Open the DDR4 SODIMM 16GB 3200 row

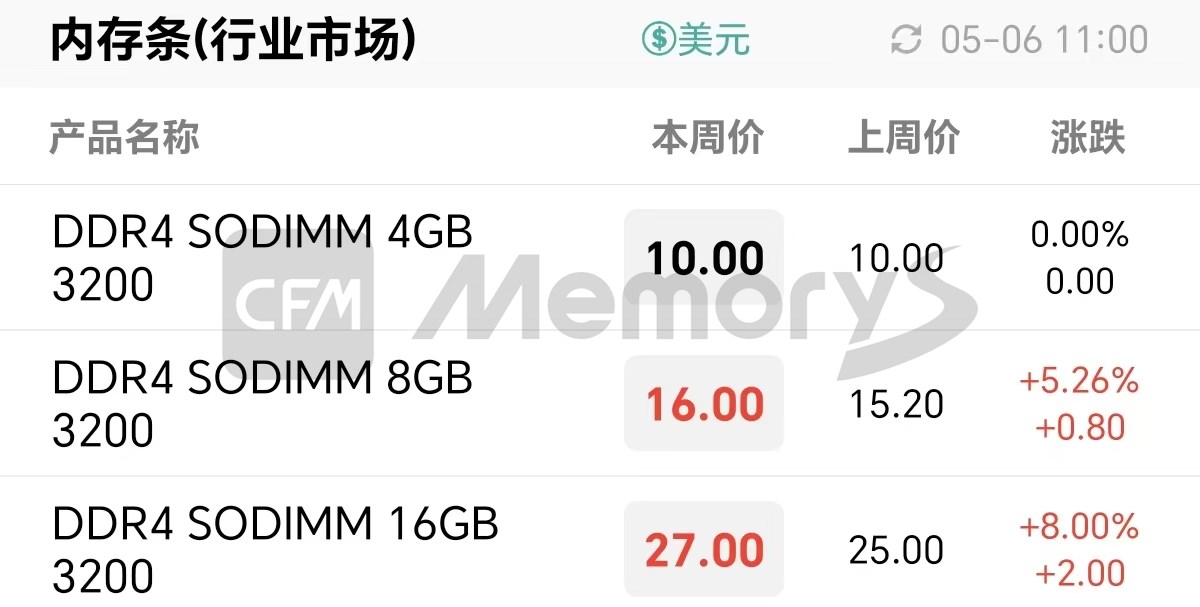275,549
